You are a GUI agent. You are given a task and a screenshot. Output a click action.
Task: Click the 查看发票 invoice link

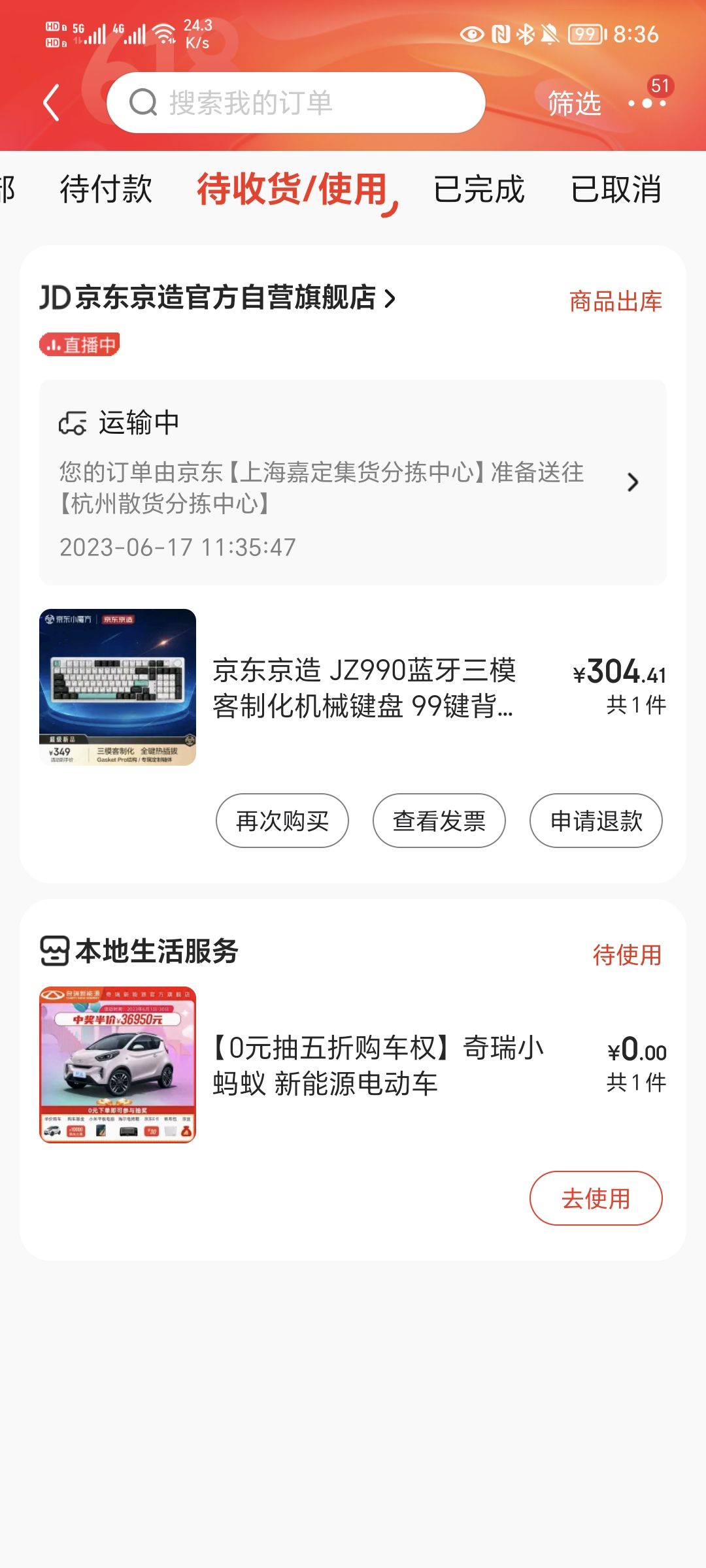coord(439,821)
